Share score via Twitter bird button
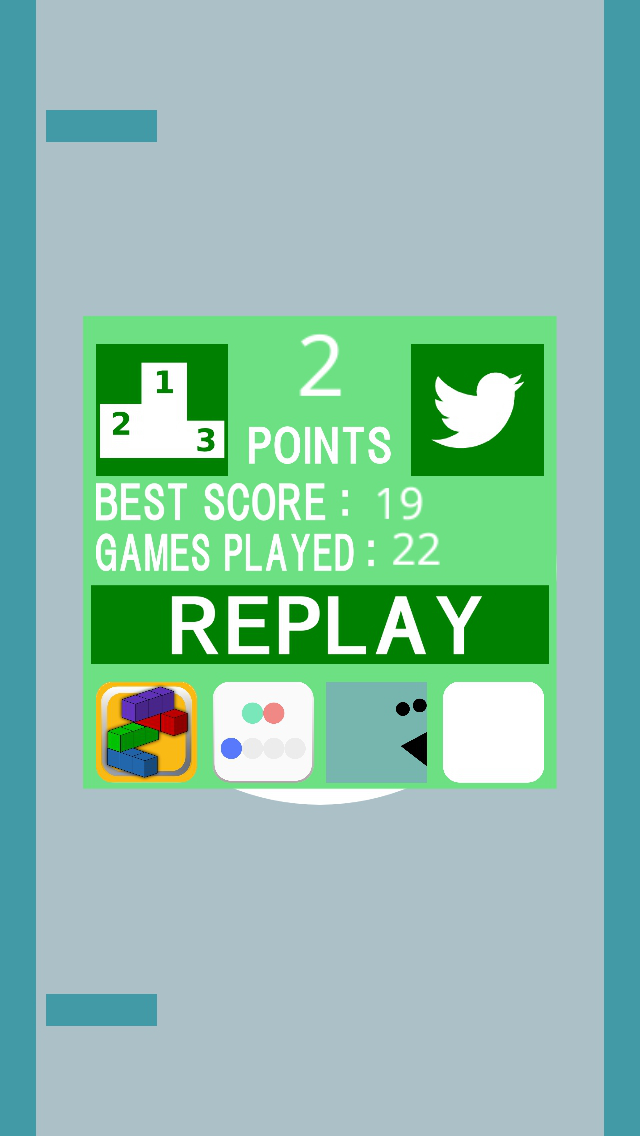Screen dimensions: 640x1136 477,410
